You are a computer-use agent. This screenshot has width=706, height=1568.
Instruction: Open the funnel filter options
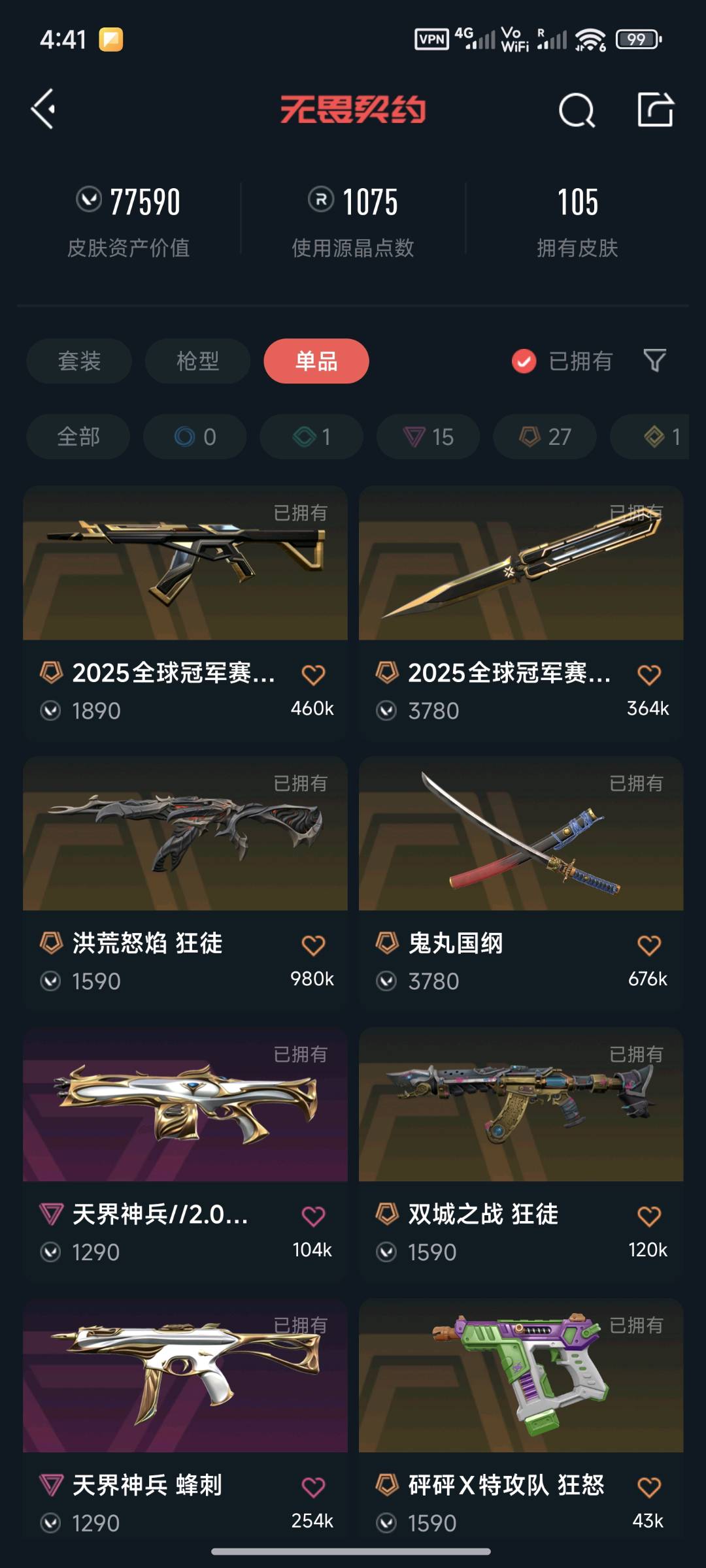(x=654, y=361)
